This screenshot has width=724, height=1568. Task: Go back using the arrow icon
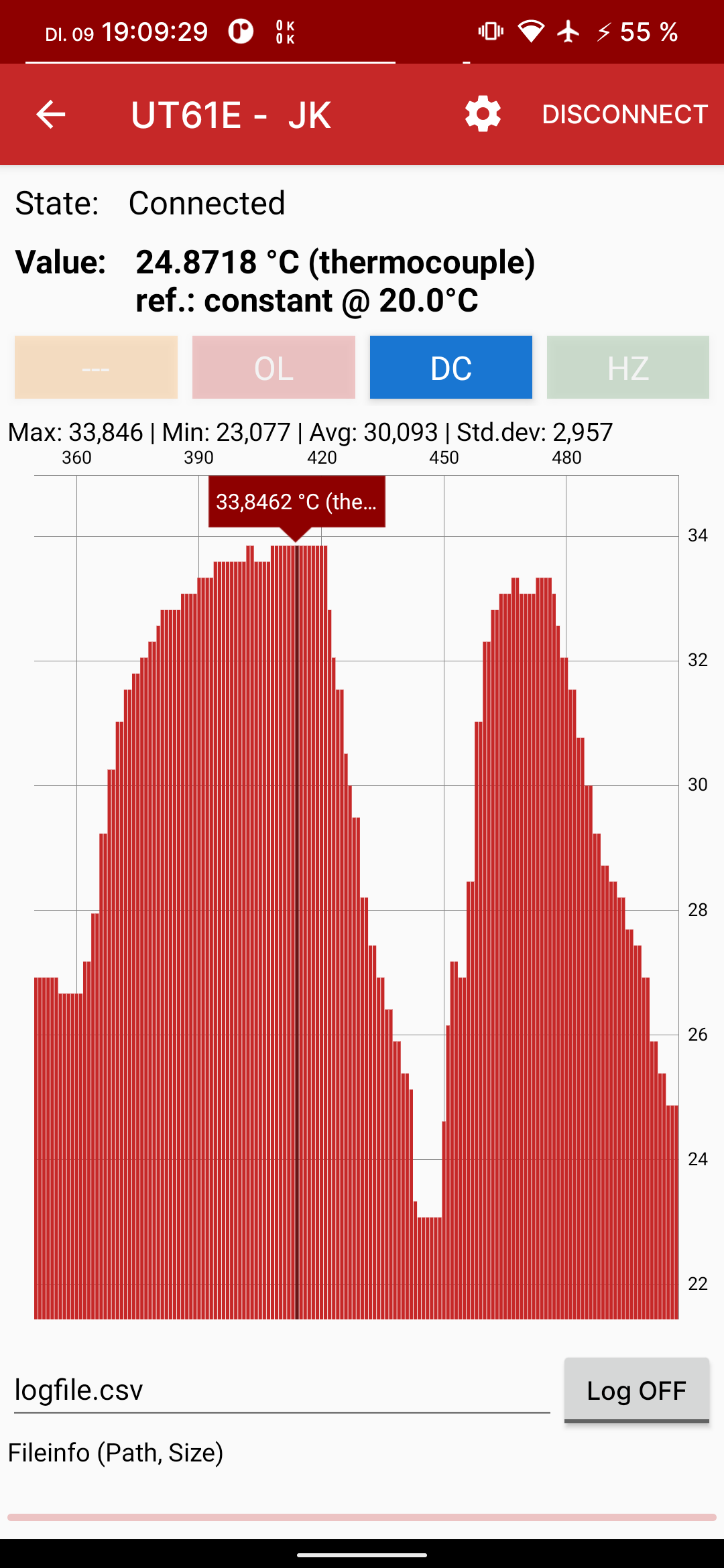[50, 115]
